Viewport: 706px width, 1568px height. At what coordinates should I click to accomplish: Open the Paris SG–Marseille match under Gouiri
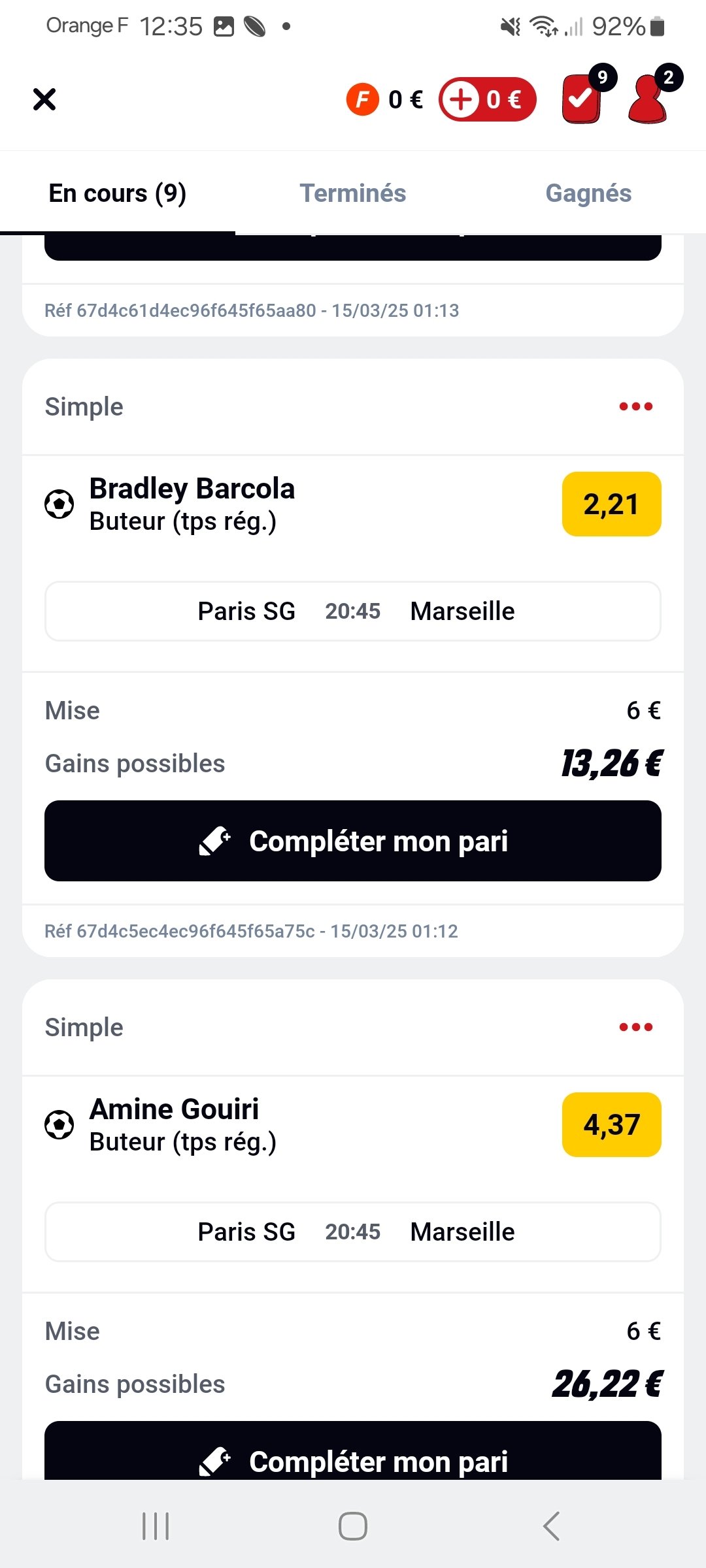point(353,1232)
